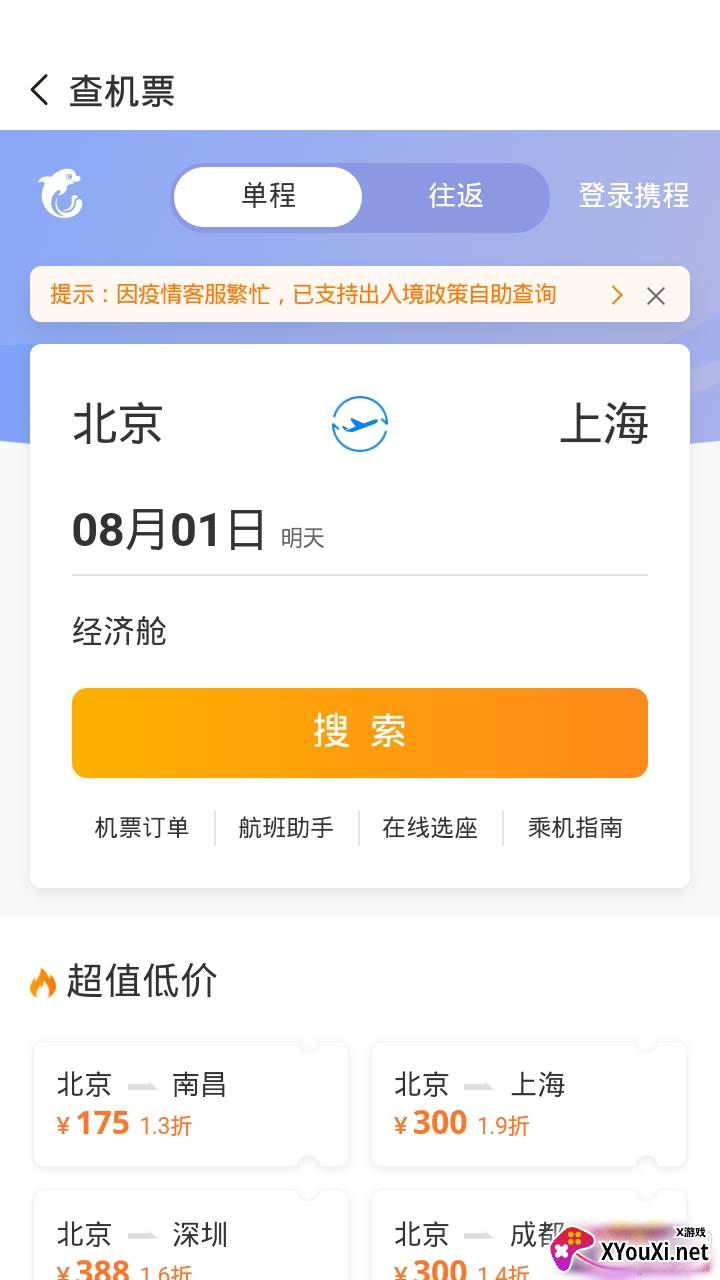Switch to 往返 round-trip tab
This screenshot has height=1280, width=720.
click(x=456, y=196)
